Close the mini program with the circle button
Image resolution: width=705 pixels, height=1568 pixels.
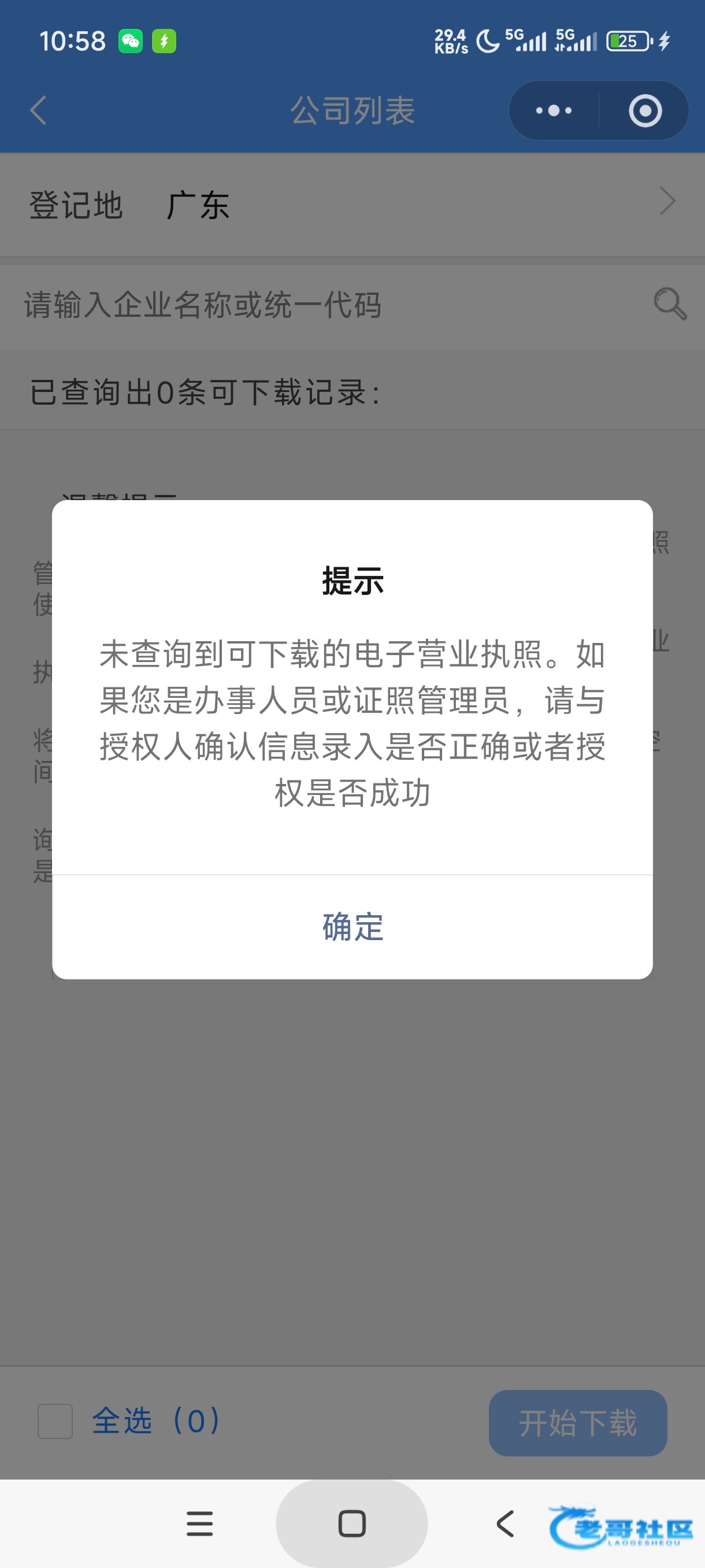645,111
